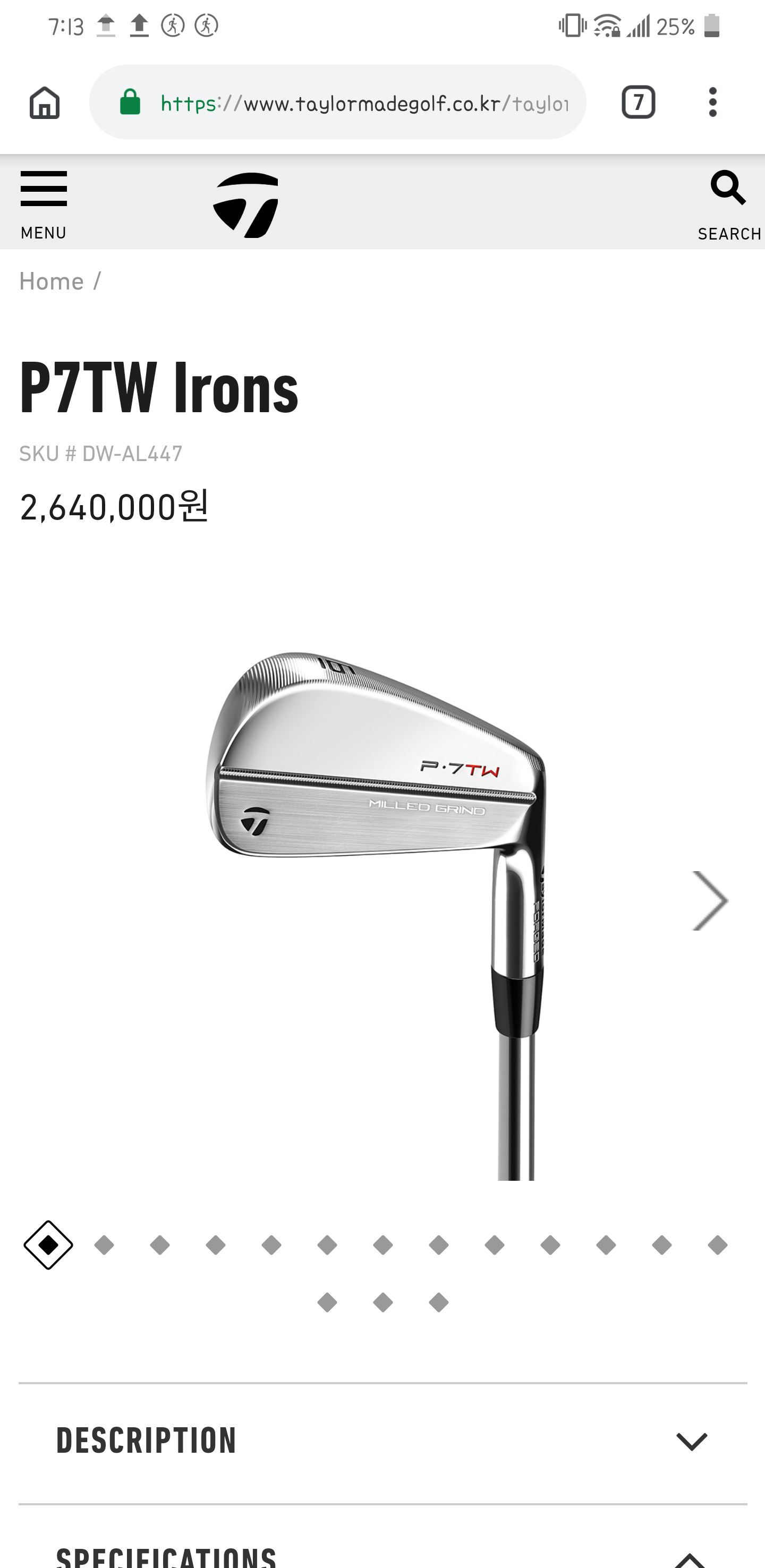Collapse the SPECIFICATIONS section
The width and height of the screenshot is (765, 1568).
point(691,1558)
